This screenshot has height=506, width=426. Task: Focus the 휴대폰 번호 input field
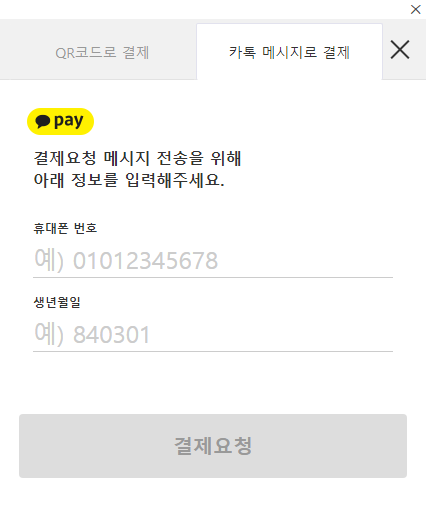point(213,260)
